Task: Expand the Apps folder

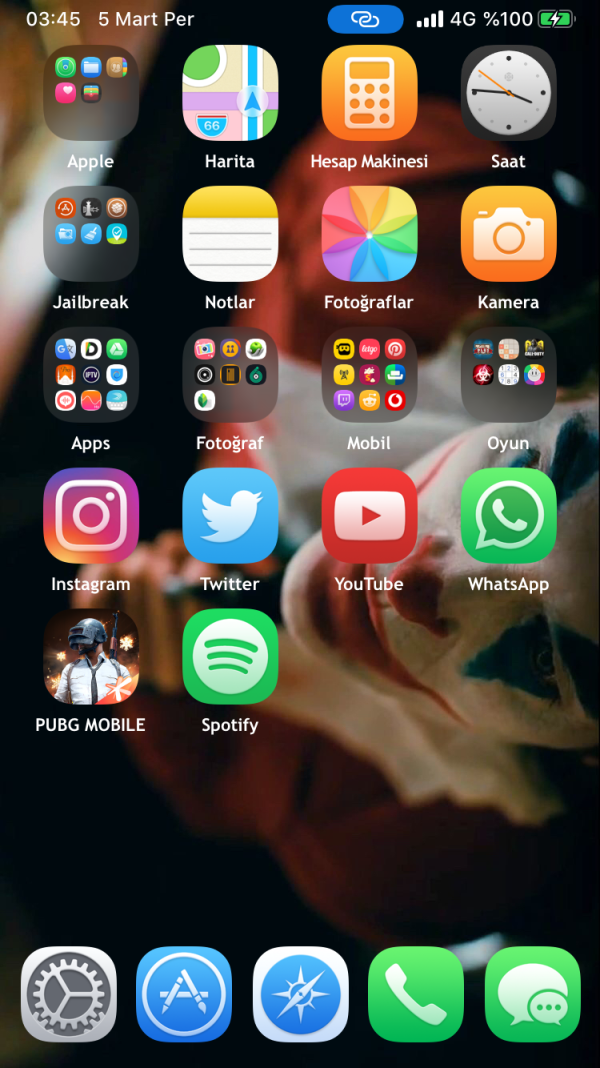Action: (91, 375)
